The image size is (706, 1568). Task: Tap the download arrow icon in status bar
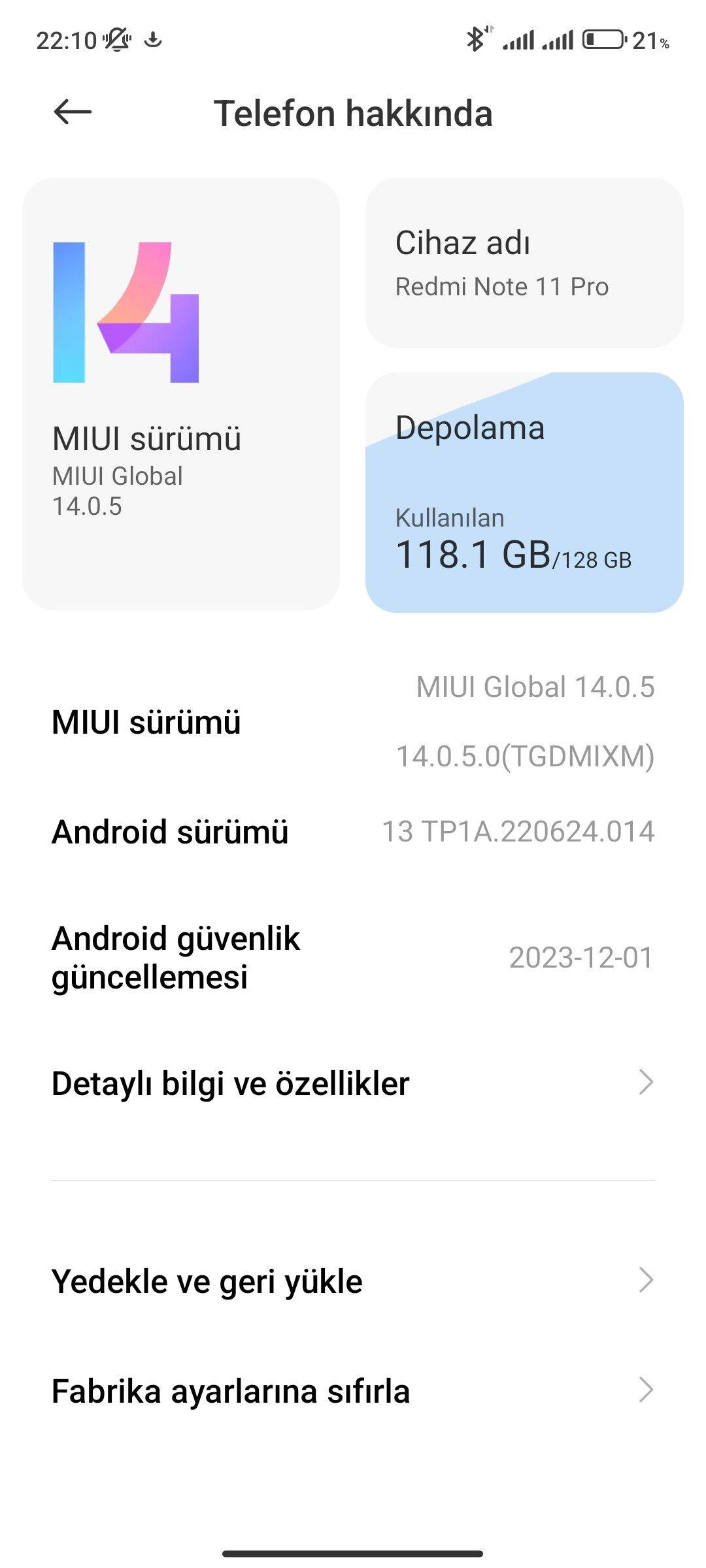coord(155,41)
